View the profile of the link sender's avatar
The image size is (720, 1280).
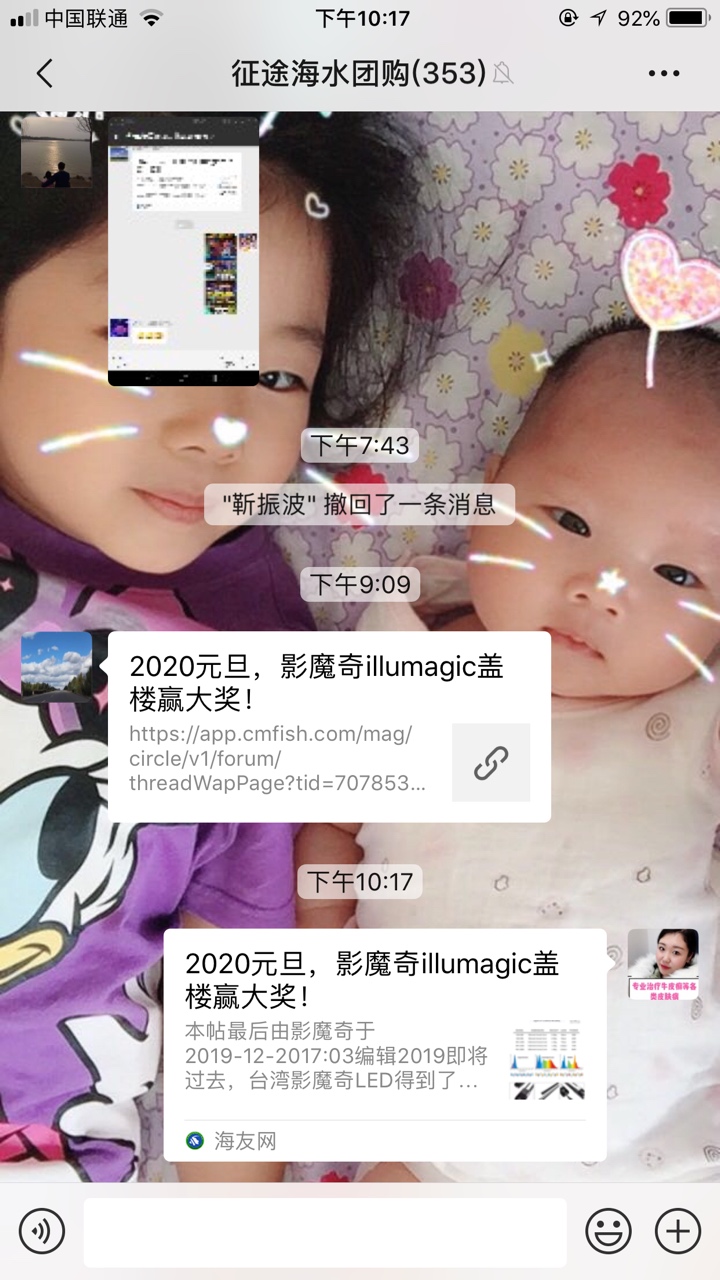[57, 667]
